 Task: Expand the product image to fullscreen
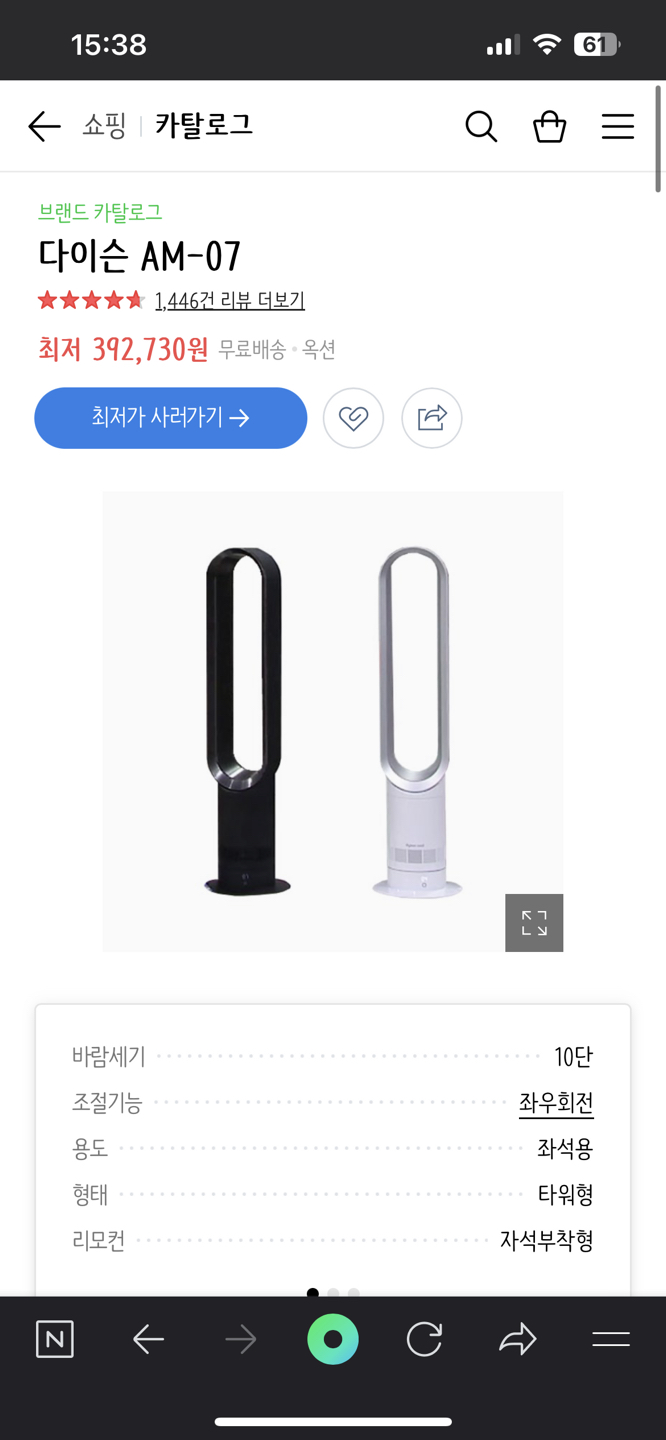534,922
